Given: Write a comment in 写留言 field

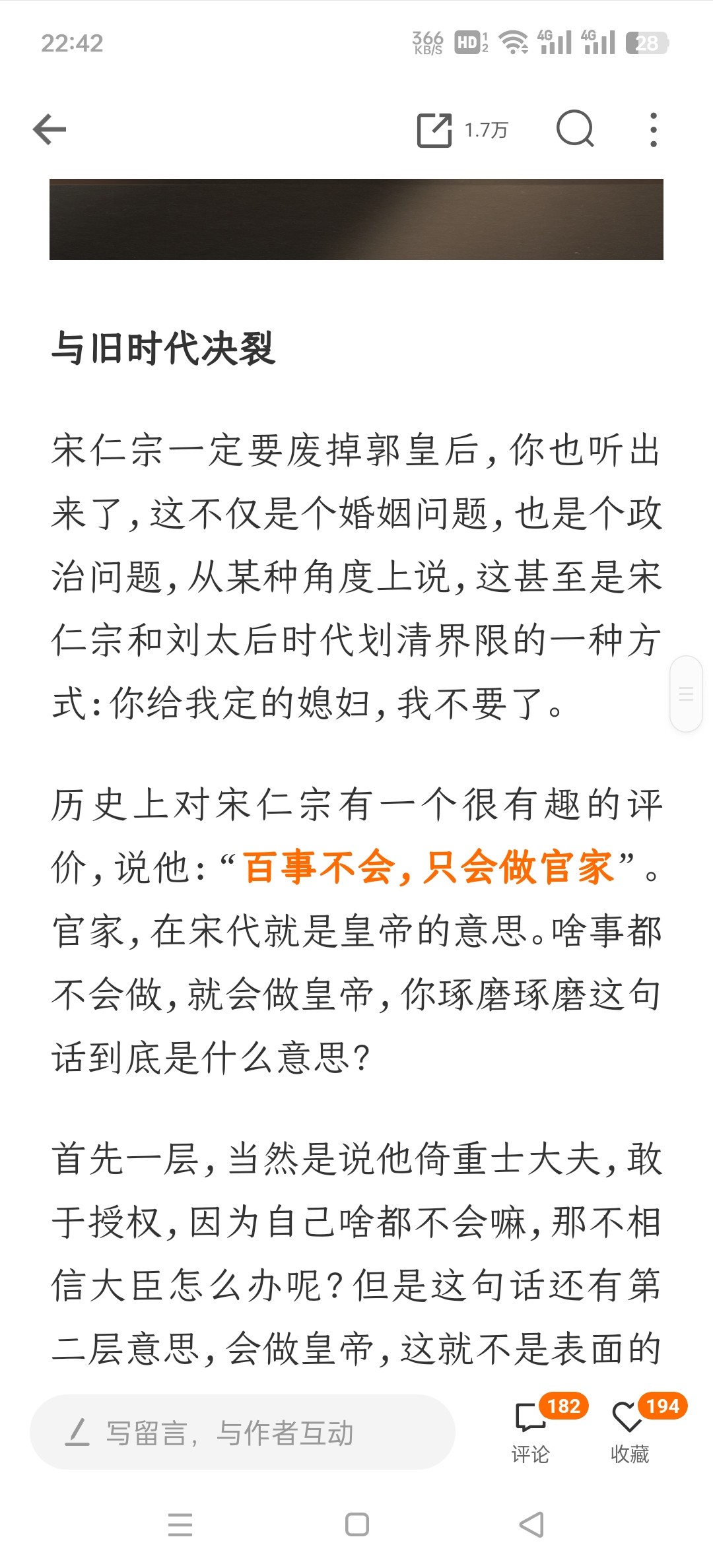Looking at the screenshot, I should click(242, 1432).
